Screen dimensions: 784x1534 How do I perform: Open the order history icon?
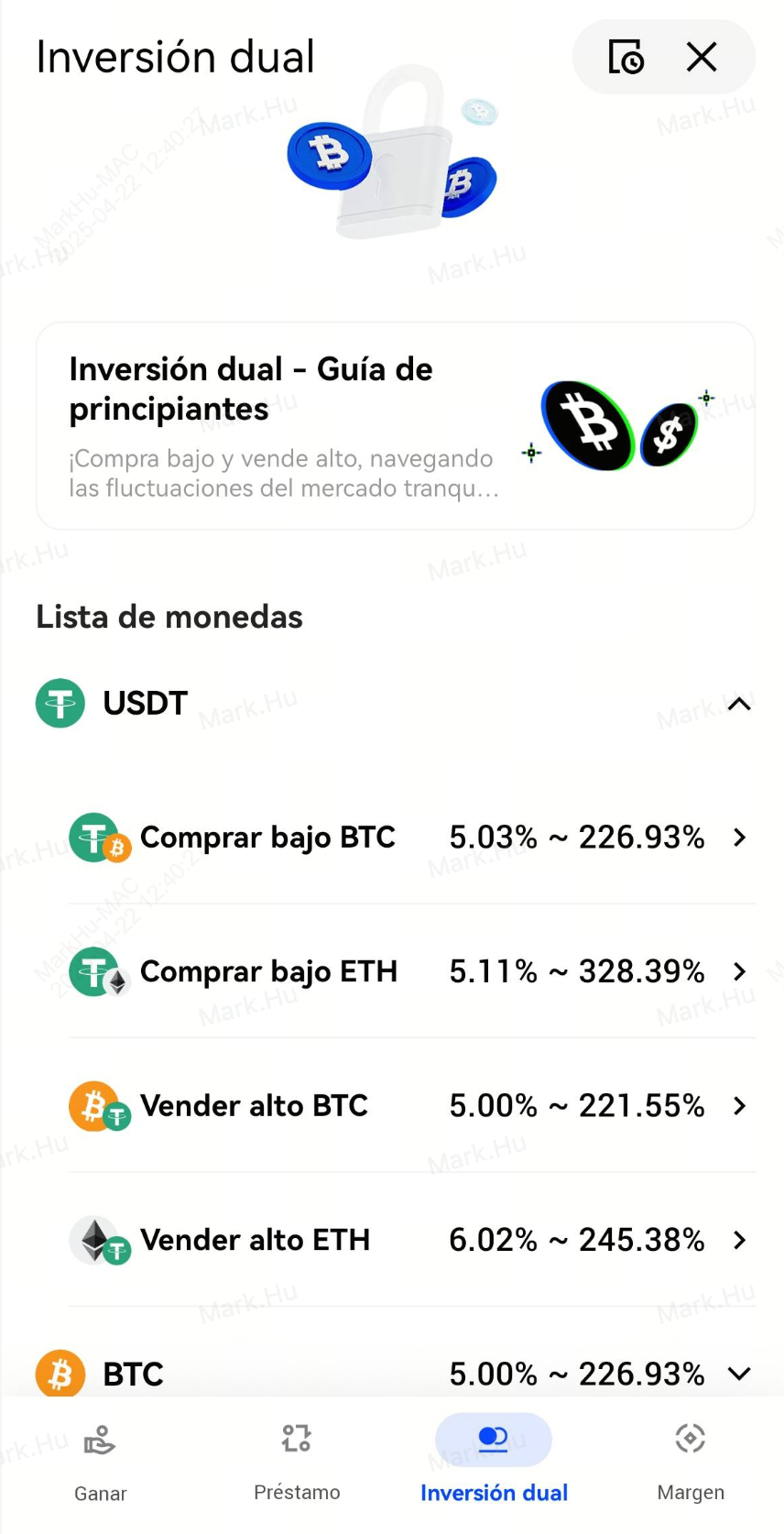click(626, 57)
